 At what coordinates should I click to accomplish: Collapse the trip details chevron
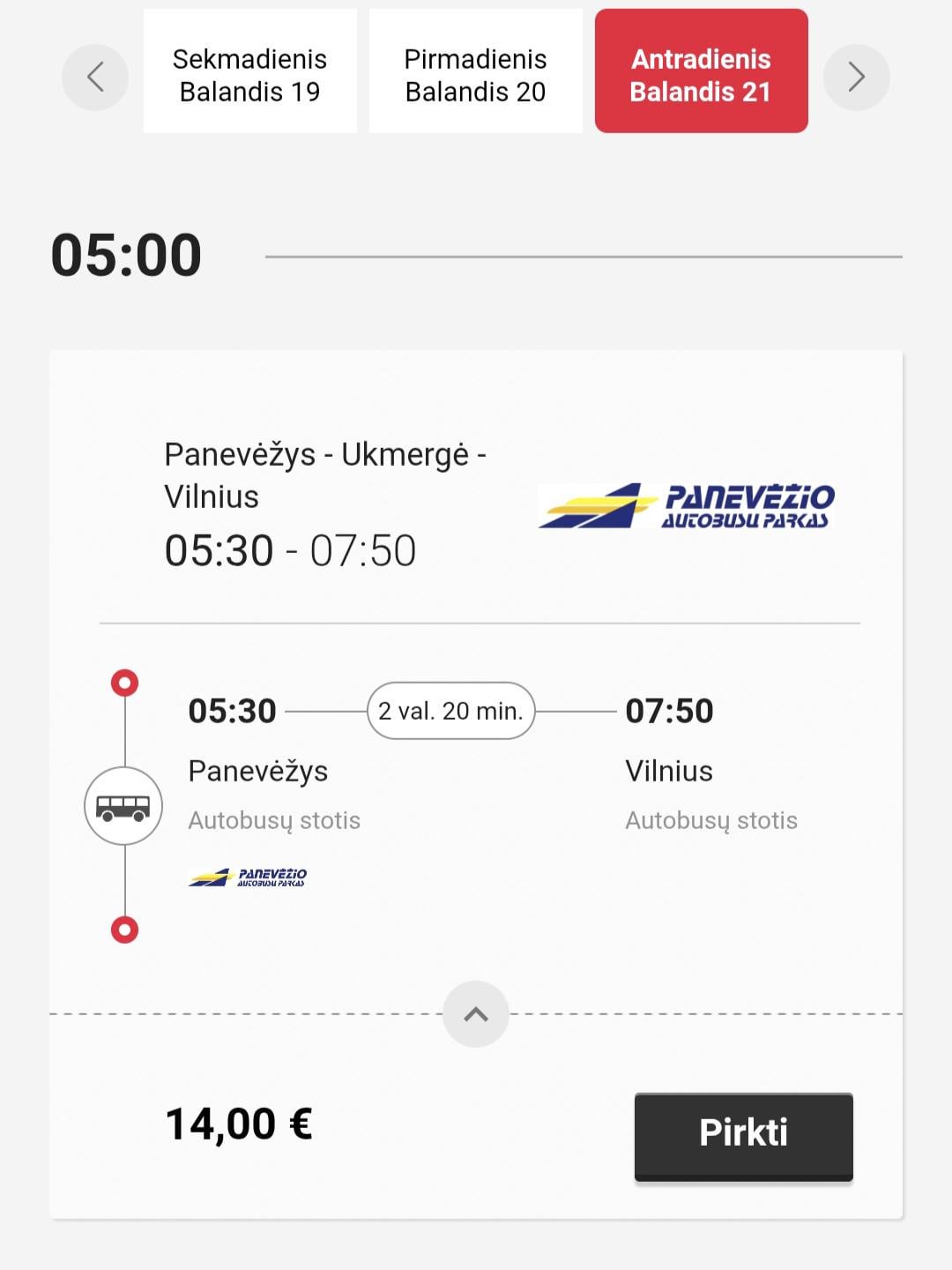pos(476,1014)
